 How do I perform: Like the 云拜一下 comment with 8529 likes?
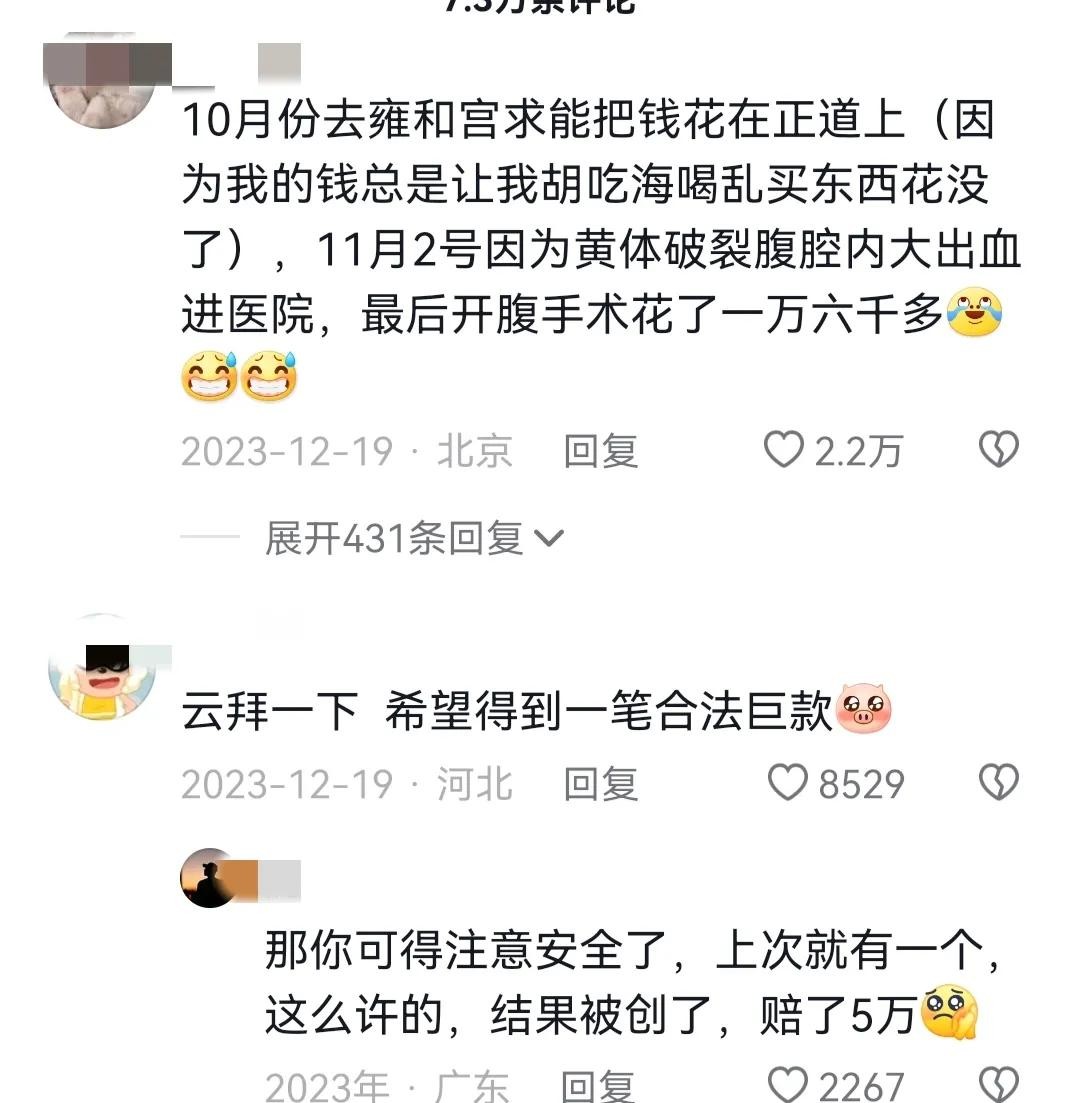point(787,783)
